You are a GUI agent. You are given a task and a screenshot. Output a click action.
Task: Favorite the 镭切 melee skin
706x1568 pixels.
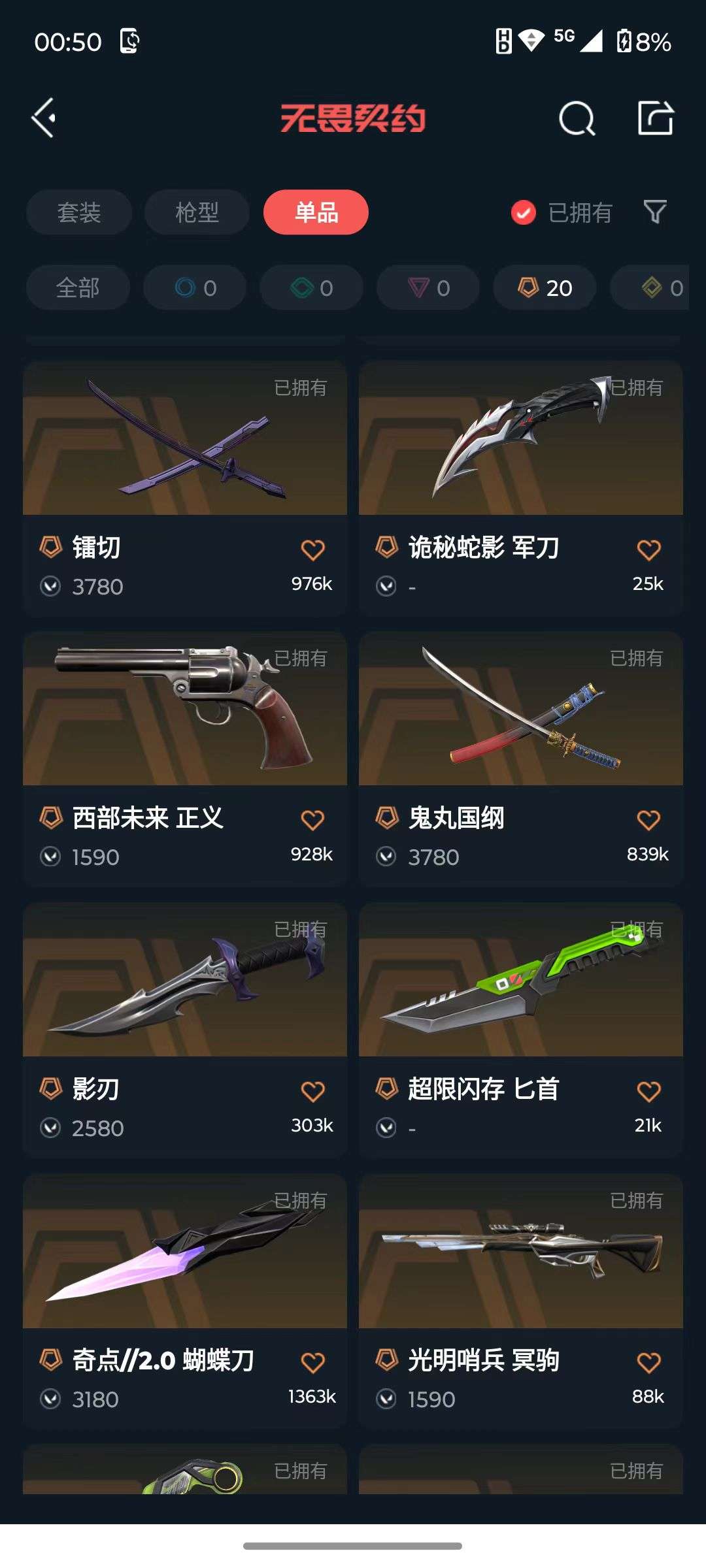[x=314, y=549]
